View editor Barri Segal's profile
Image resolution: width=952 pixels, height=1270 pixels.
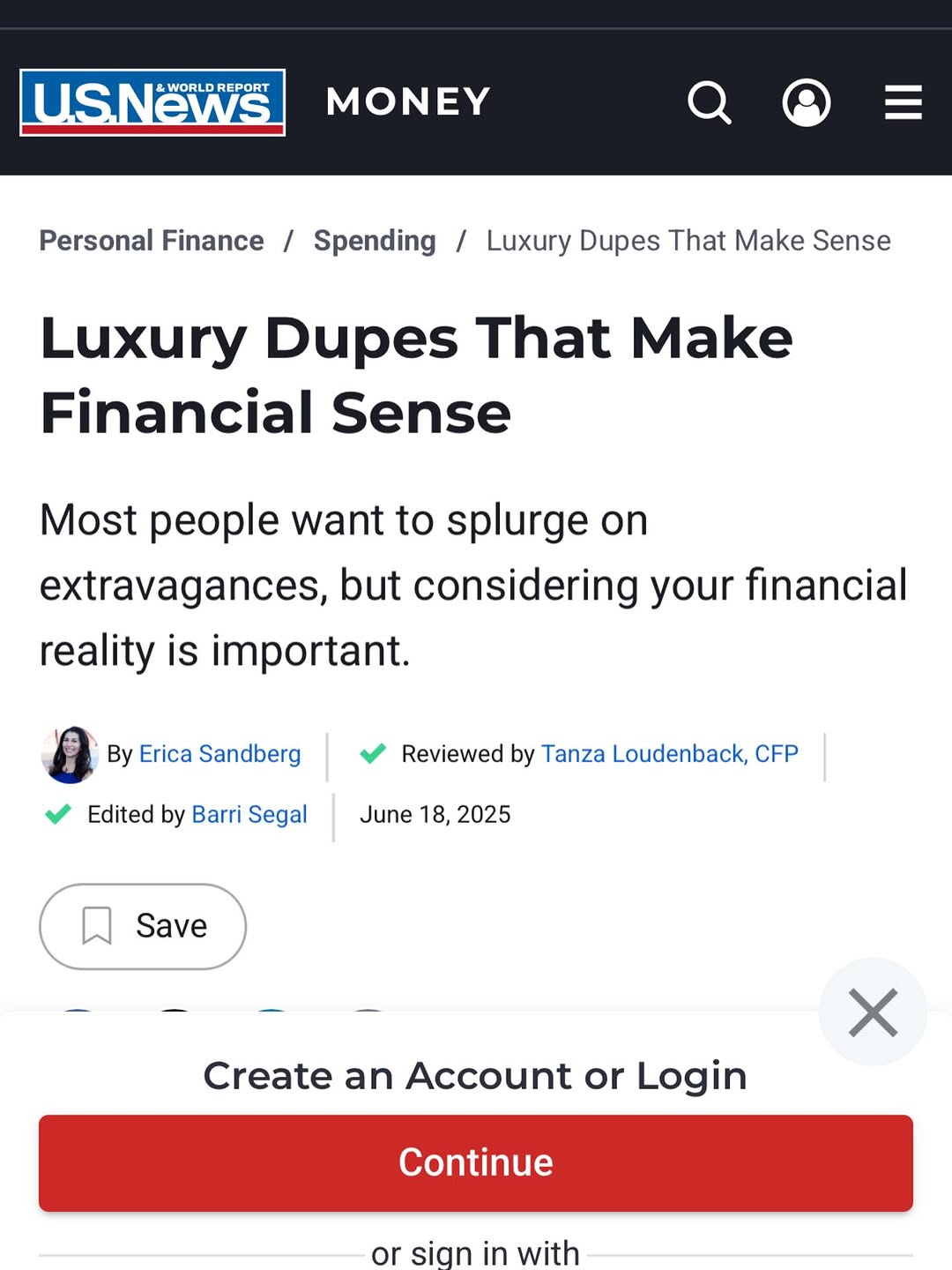(x=249, y=814)
